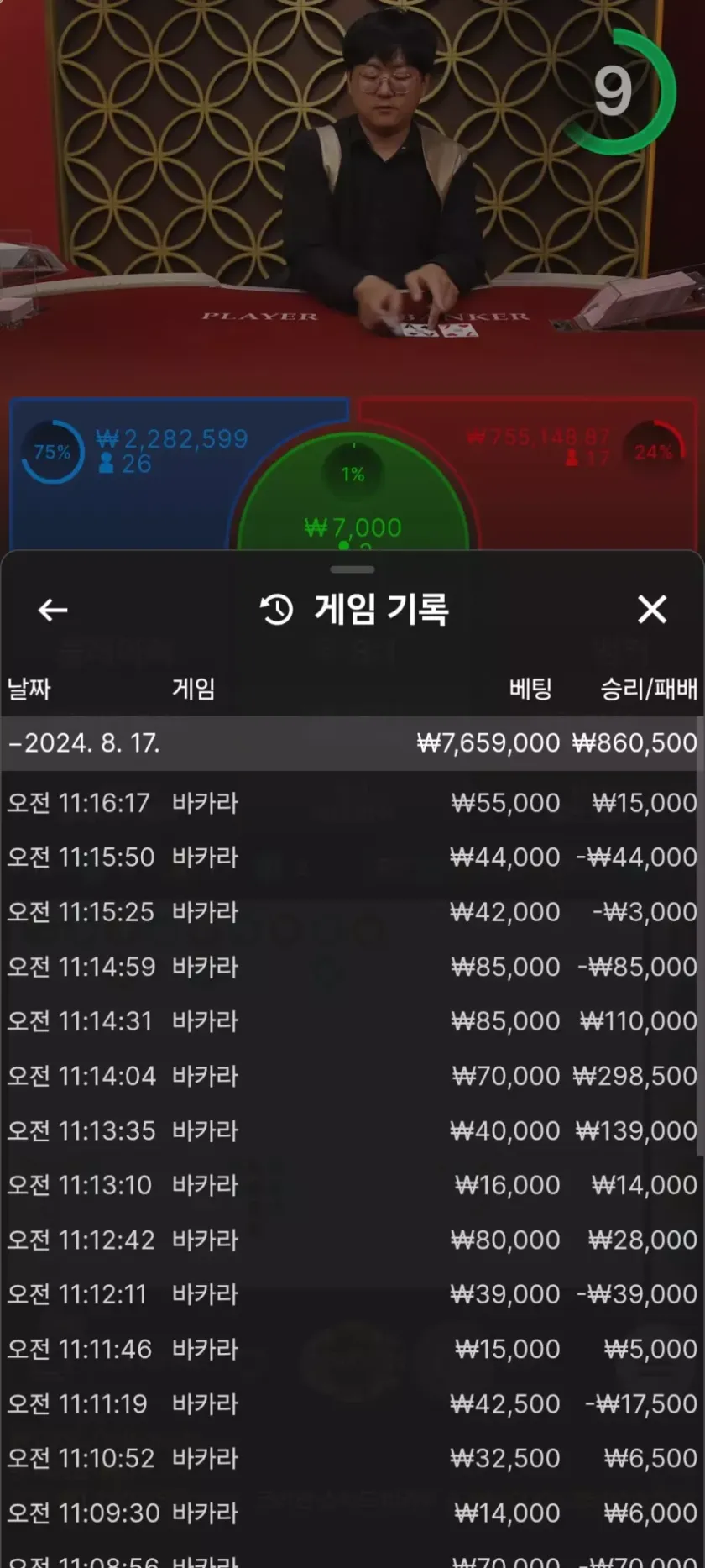Open the 오전 11:15:50 바카라 record

352,857
